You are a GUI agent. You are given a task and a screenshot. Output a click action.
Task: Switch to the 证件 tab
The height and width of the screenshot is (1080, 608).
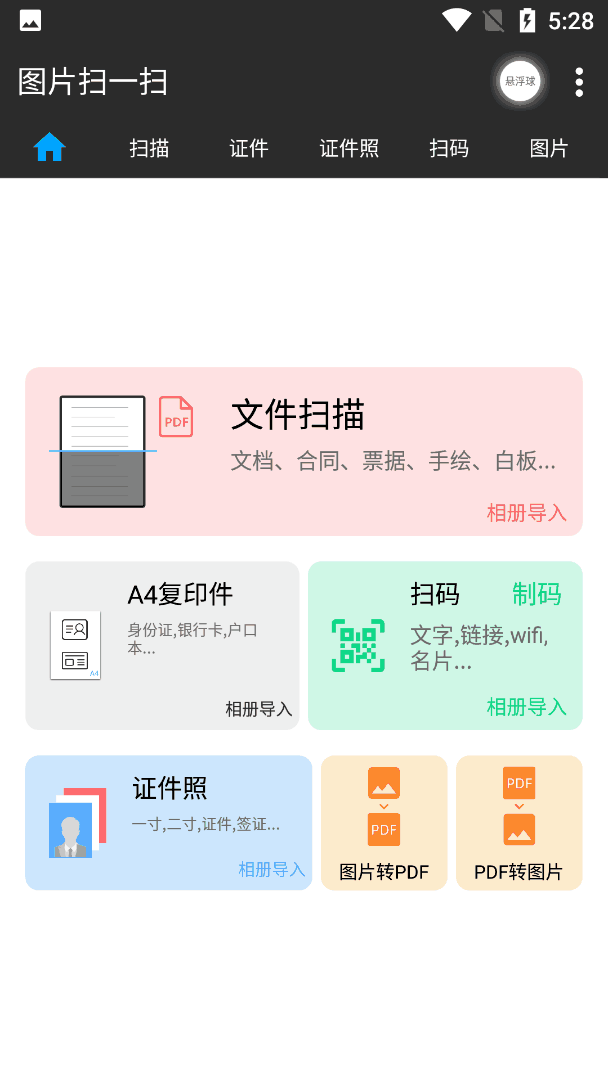tap(249, 148)
